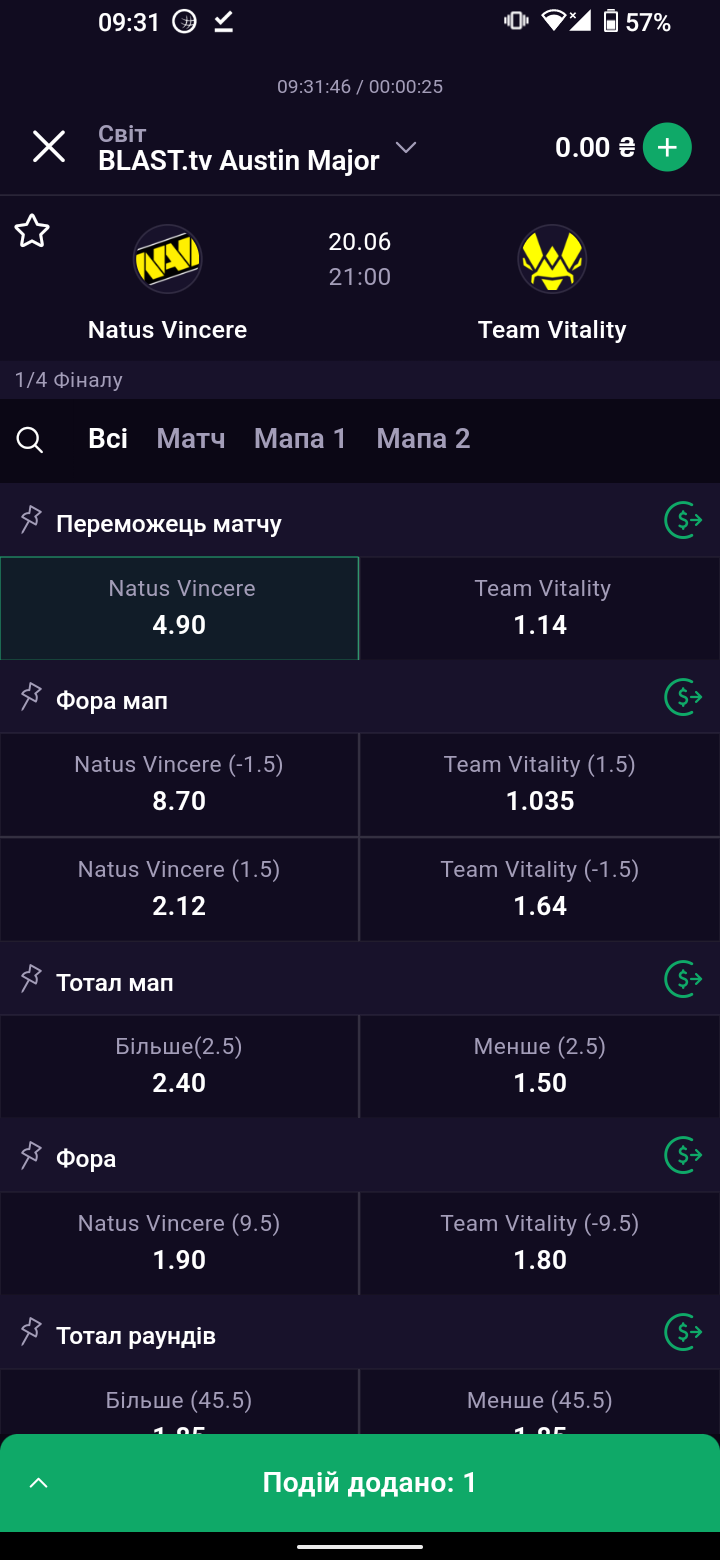Bet on Більше(2.5) maps at 2.40
The width and height of the screenshot is (720, 1560).
tap(179, 1066)
